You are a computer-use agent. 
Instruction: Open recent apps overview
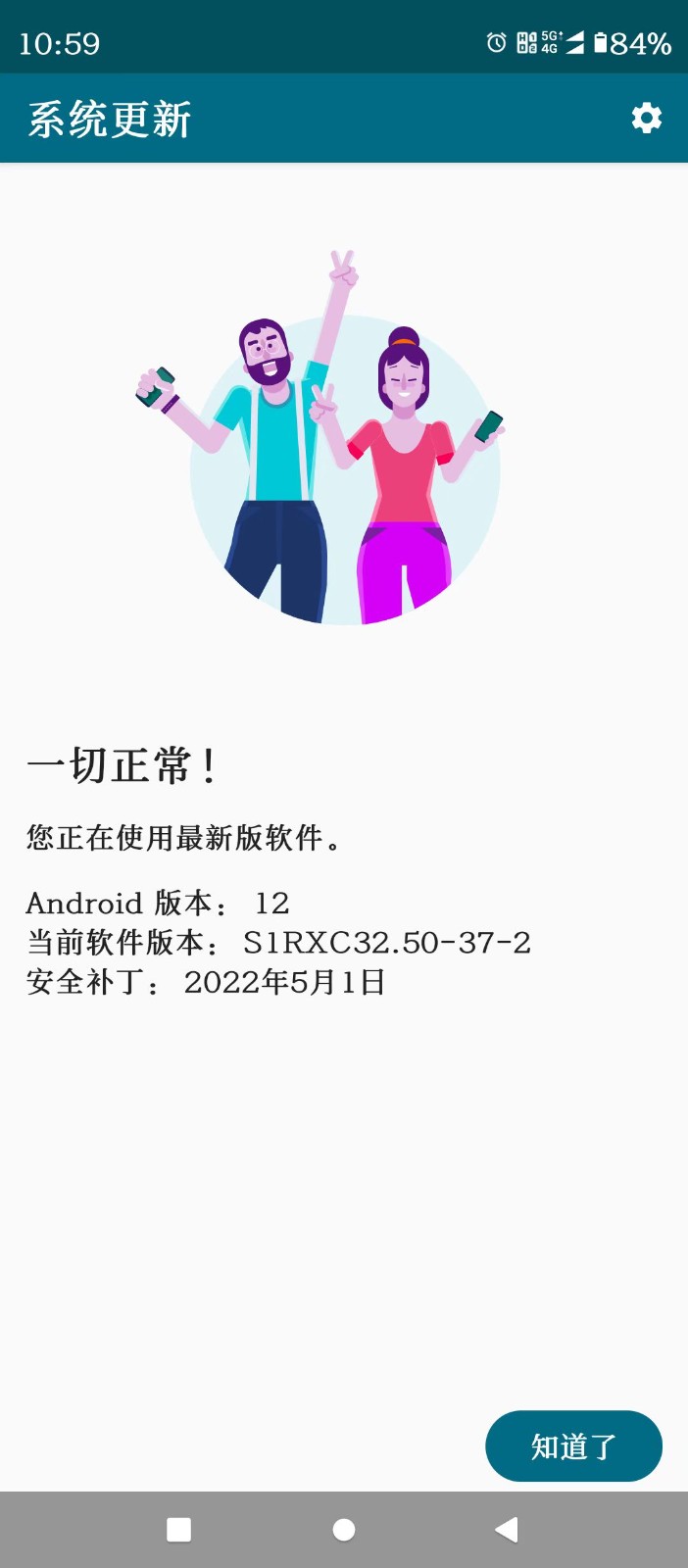(179, 1530)
